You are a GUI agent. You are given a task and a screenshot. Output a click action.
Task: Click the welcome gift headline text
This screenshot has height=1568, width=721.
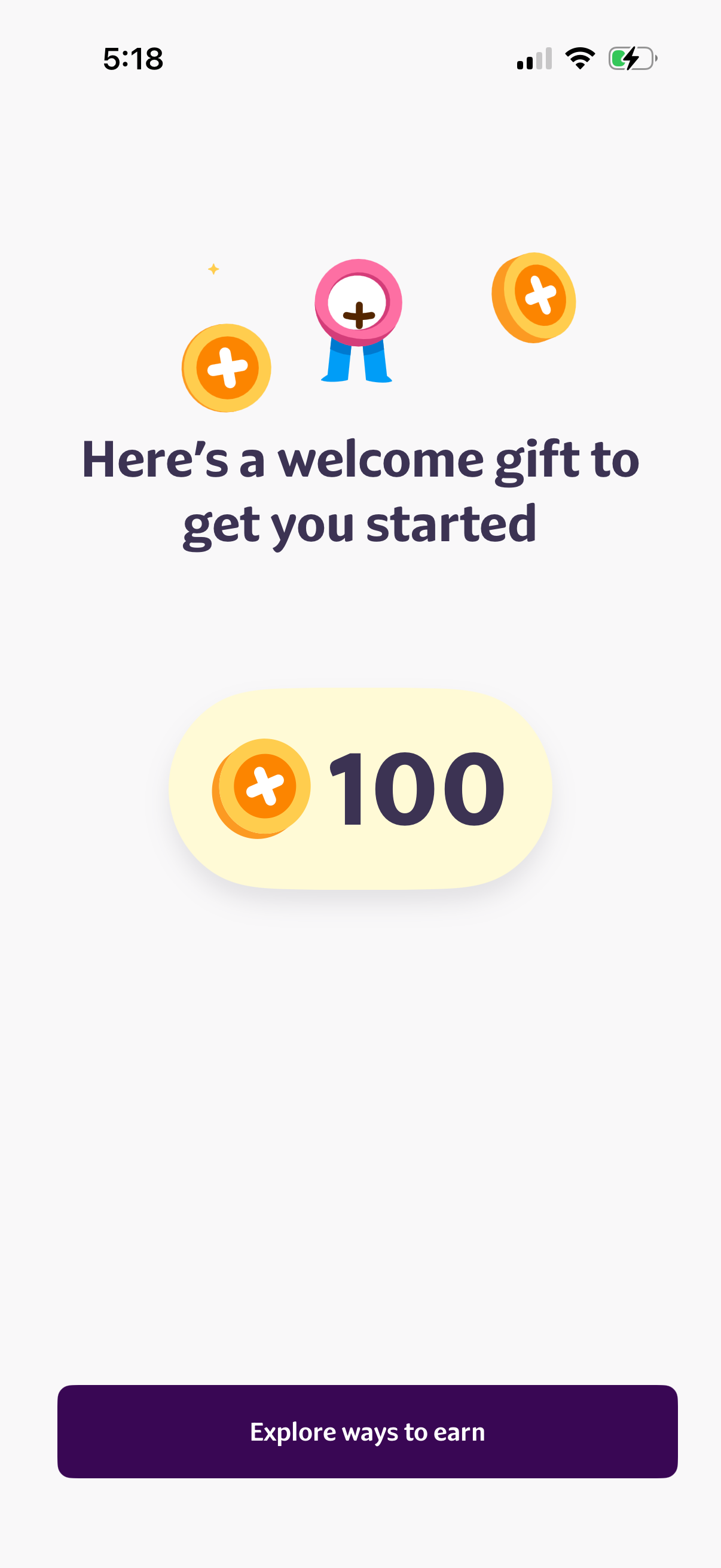(360, 490)
